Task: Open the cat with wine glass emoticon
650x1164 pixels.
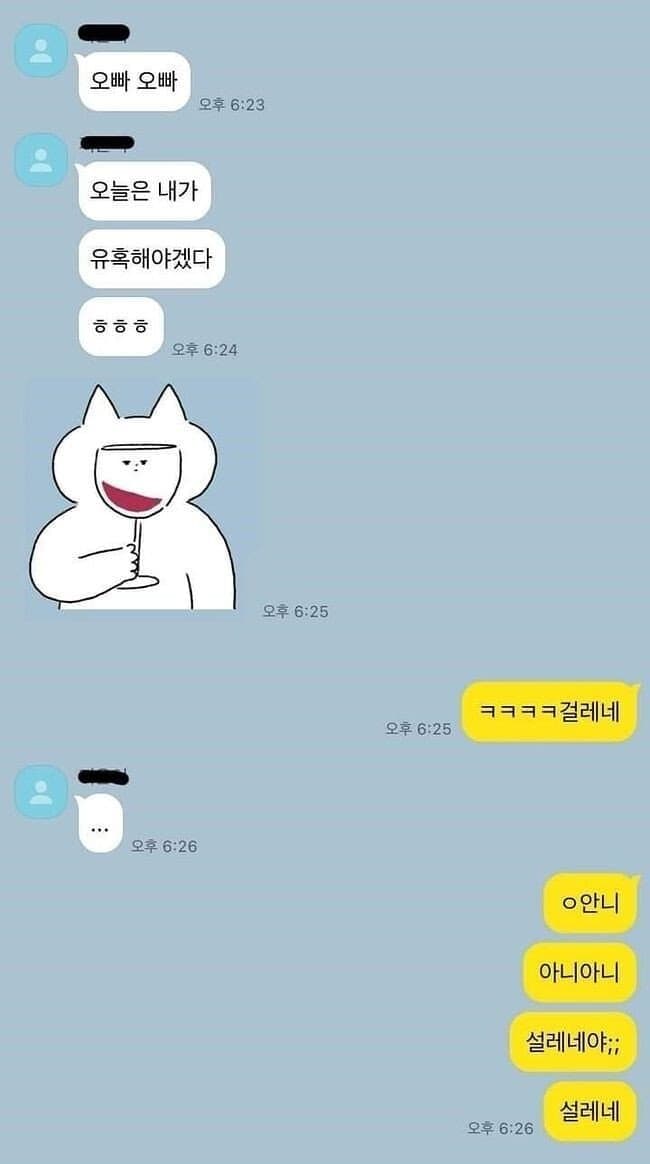Action: 133,497
